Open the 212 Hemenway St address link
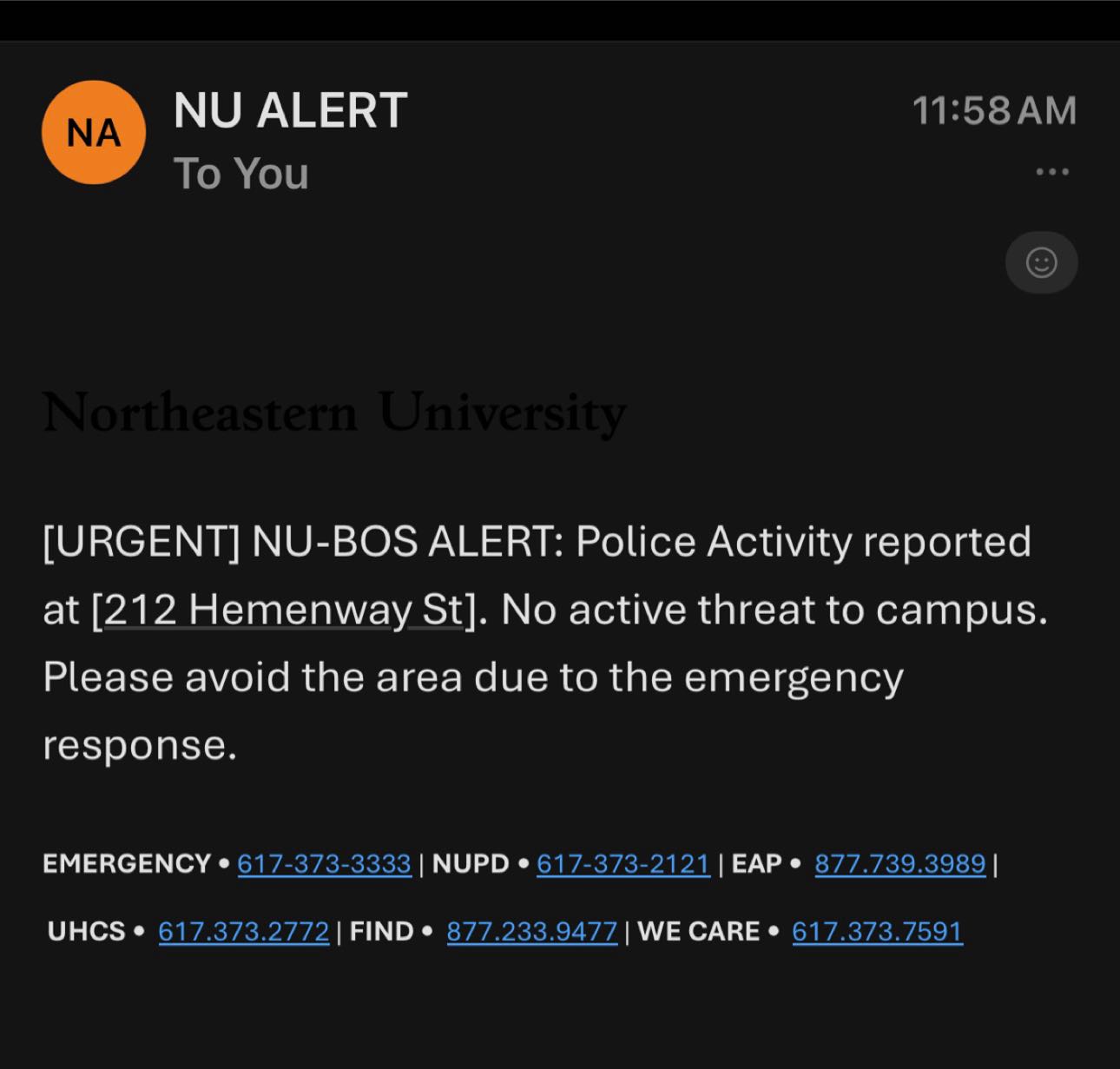This screenshot has width=1120, height=1069. pos(286,610)
